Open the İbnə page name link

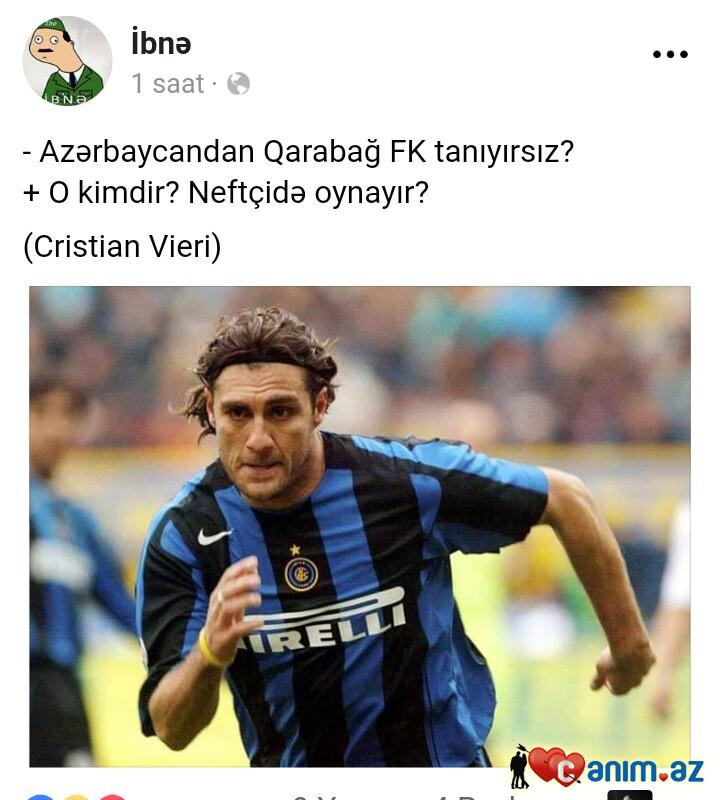pyautogui.click(x=160, y=43)
